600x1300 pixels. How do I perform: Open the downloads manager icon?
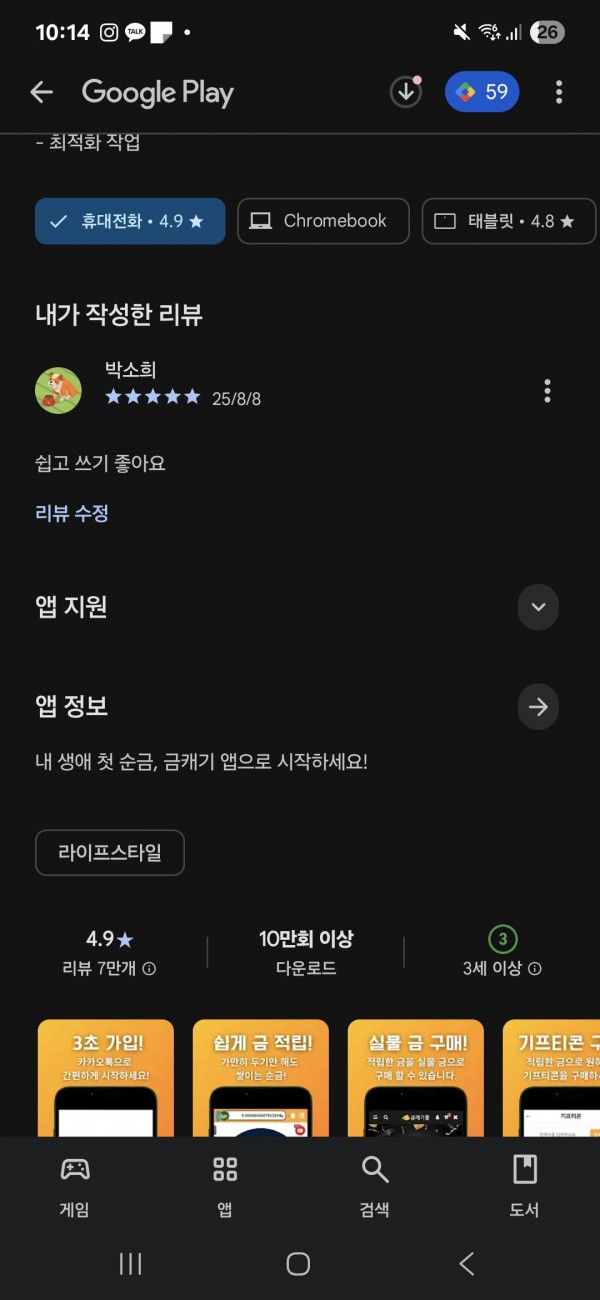pos(405,92)
